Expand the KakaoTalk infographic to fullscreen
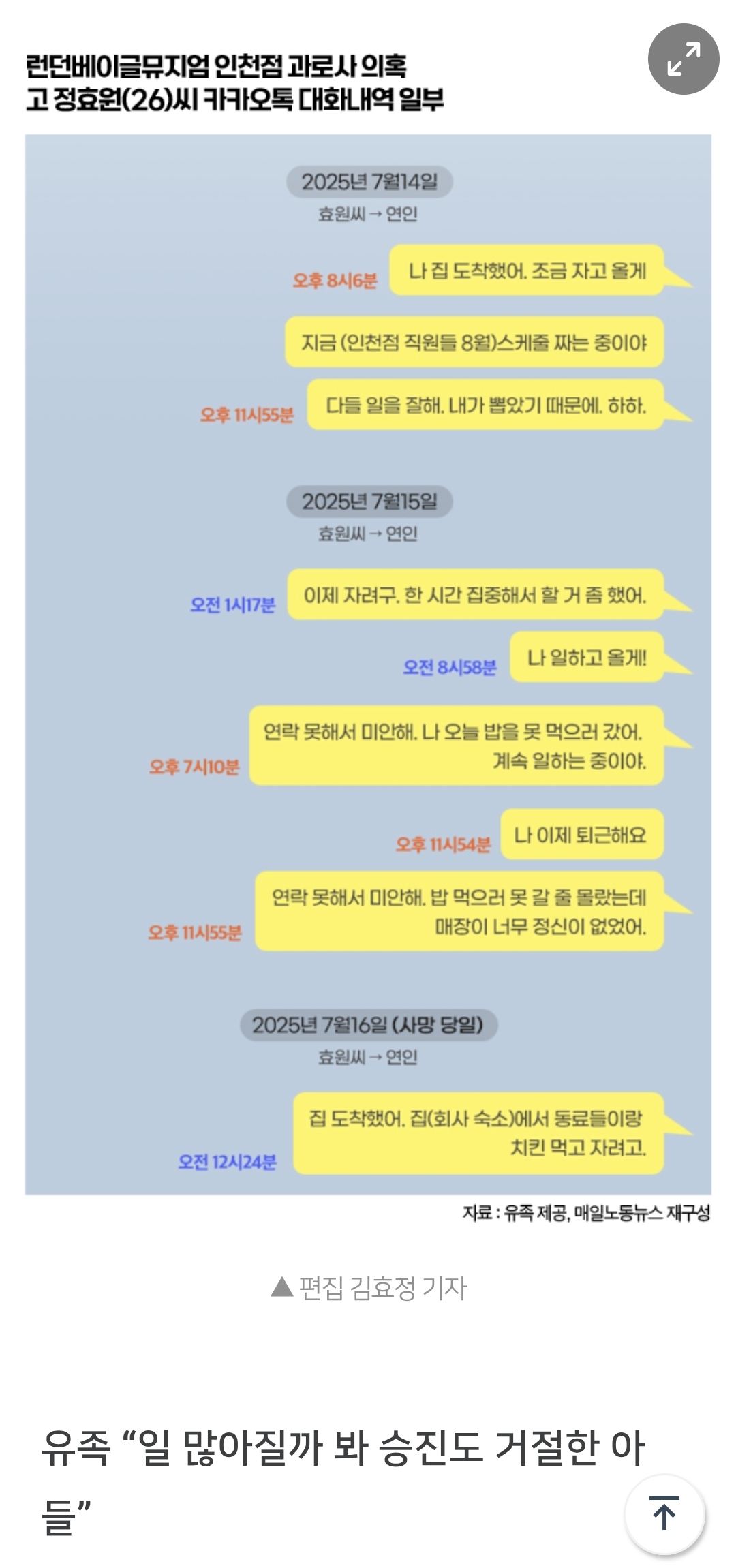This screenshot has width=736, height=1568. point(683,59)
